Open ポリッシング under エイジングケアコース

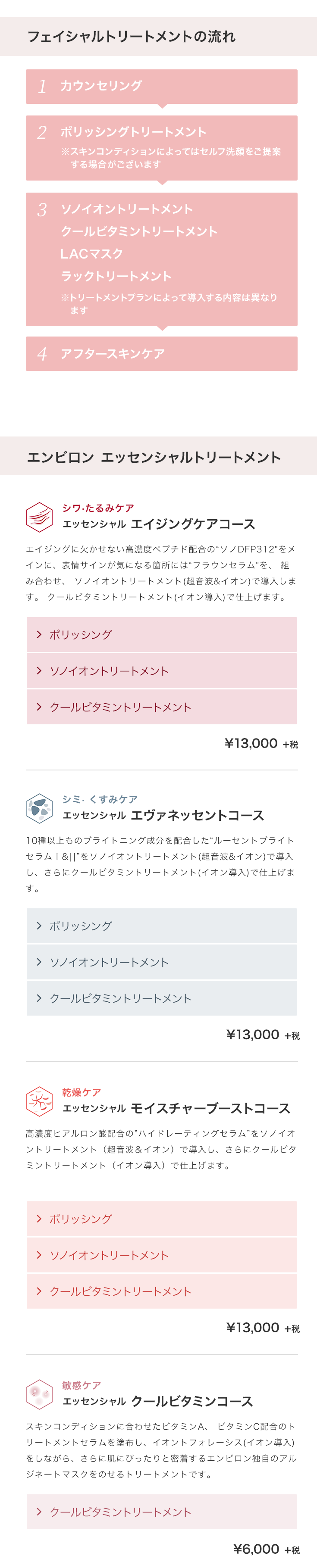tap(161, 634)
